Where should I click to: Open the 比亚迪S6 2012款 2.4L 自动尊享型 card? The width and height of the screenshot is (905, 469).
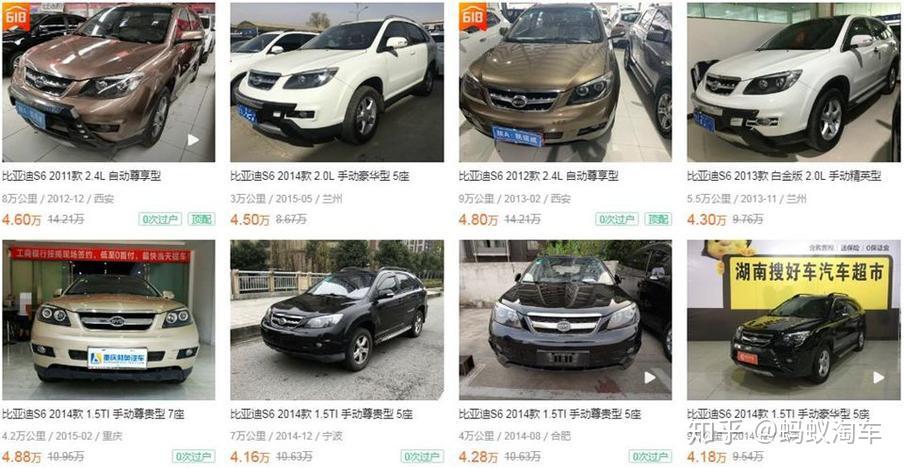coord(539,175)
